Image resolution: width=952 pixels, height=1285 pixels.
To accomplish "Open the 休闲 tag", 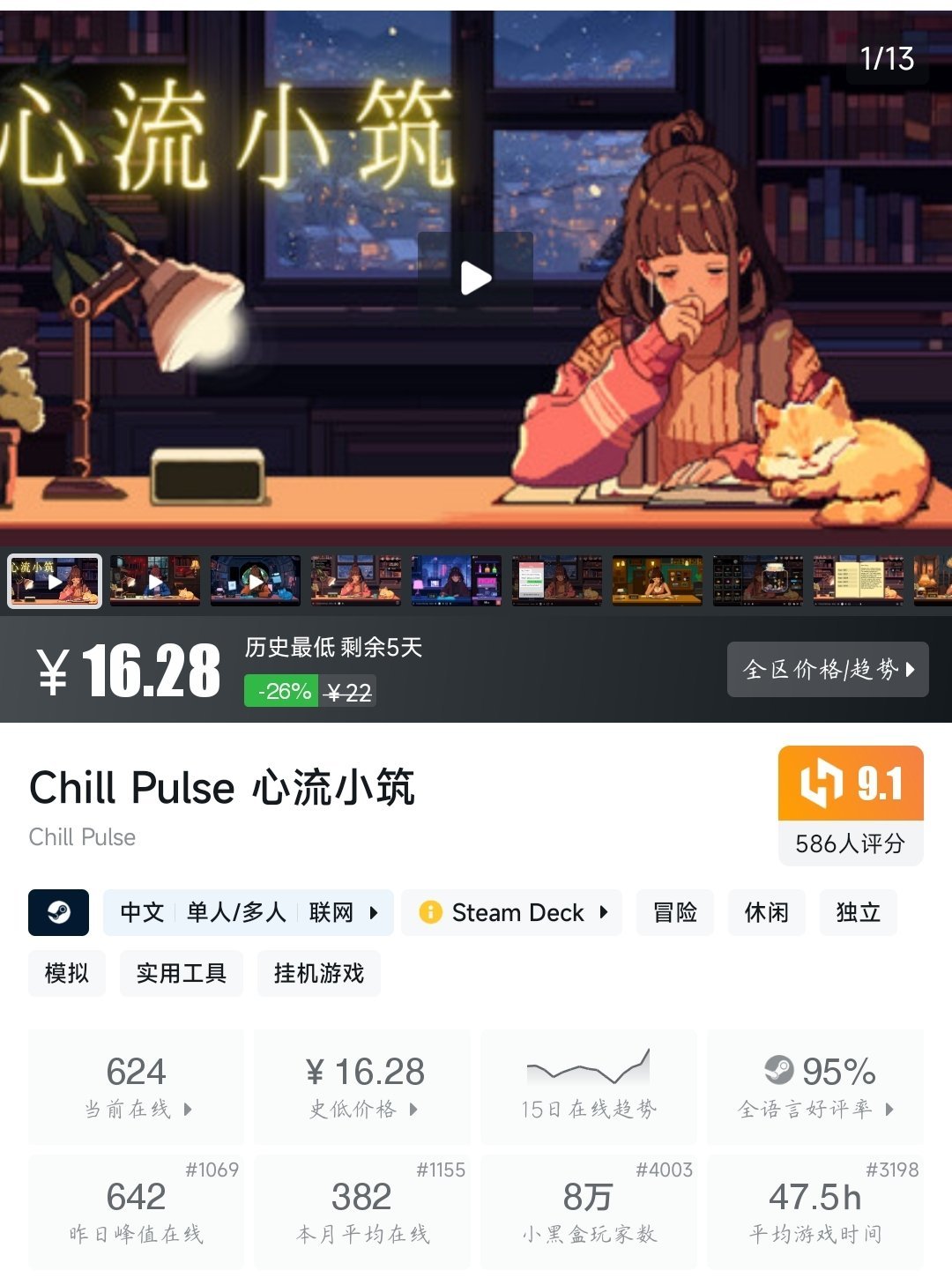I will pos(767,912).
